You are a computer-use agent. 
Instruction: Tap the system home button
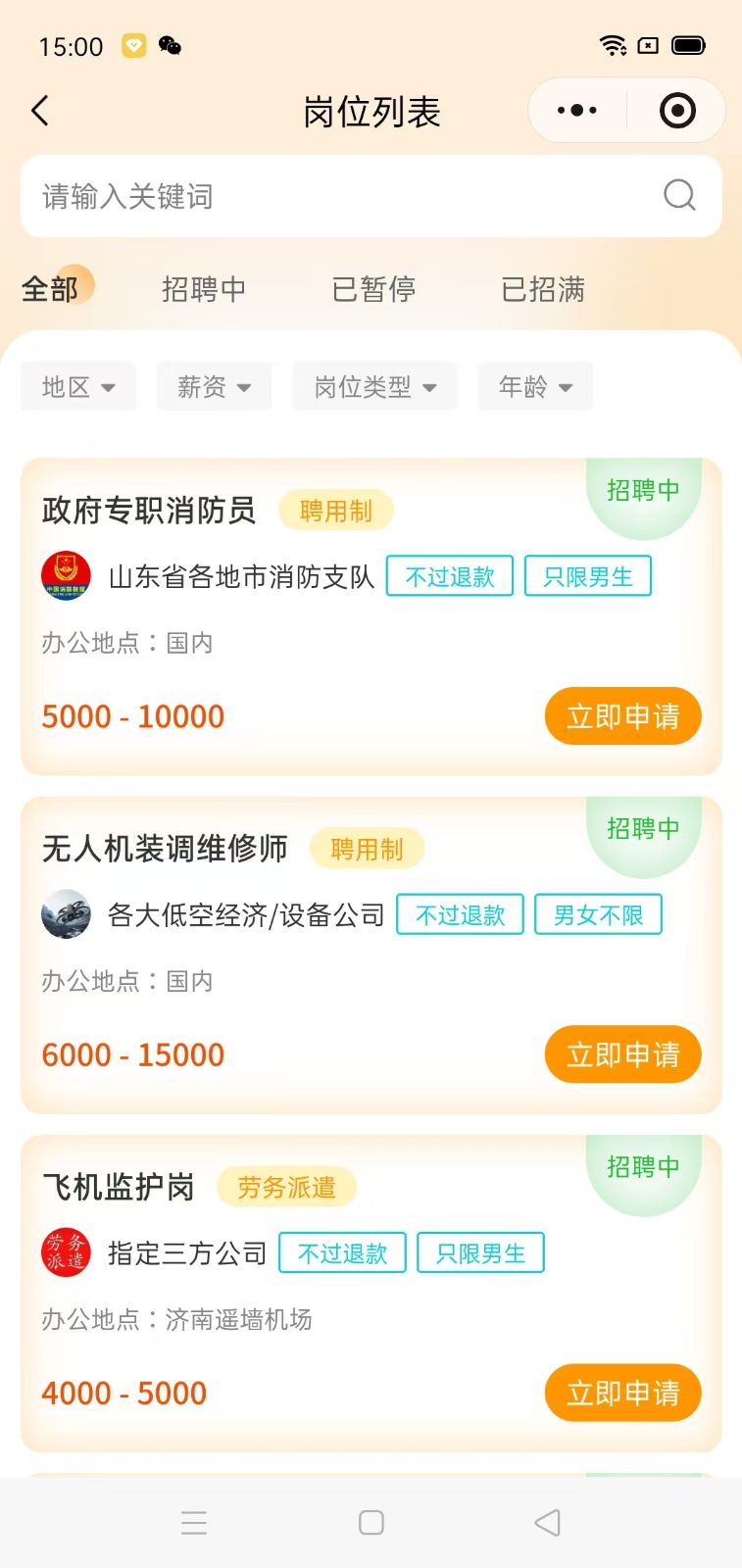pyautogui.click(x=371, y=1522)
